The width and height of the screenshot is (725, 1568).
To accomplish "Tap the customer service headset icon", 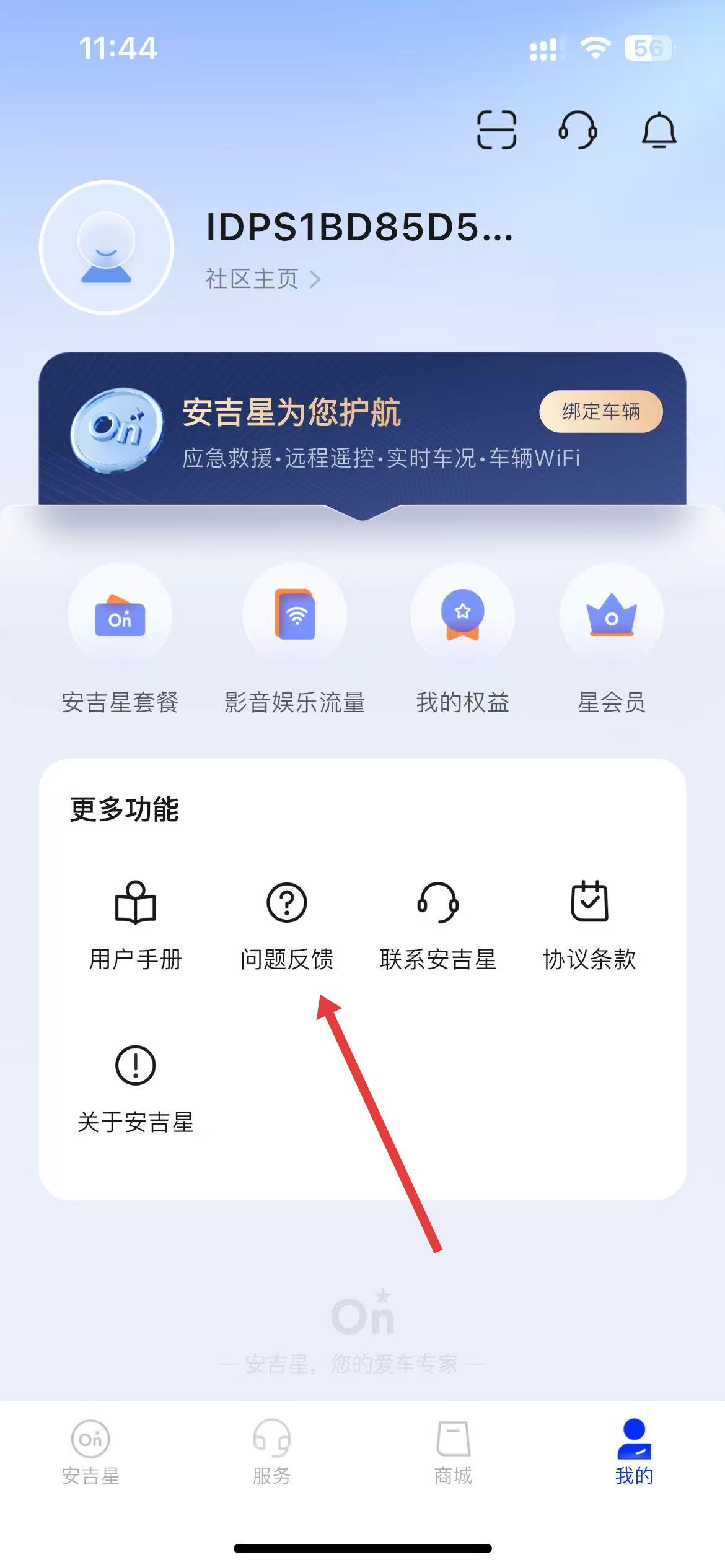I will (x=578, y=130).
